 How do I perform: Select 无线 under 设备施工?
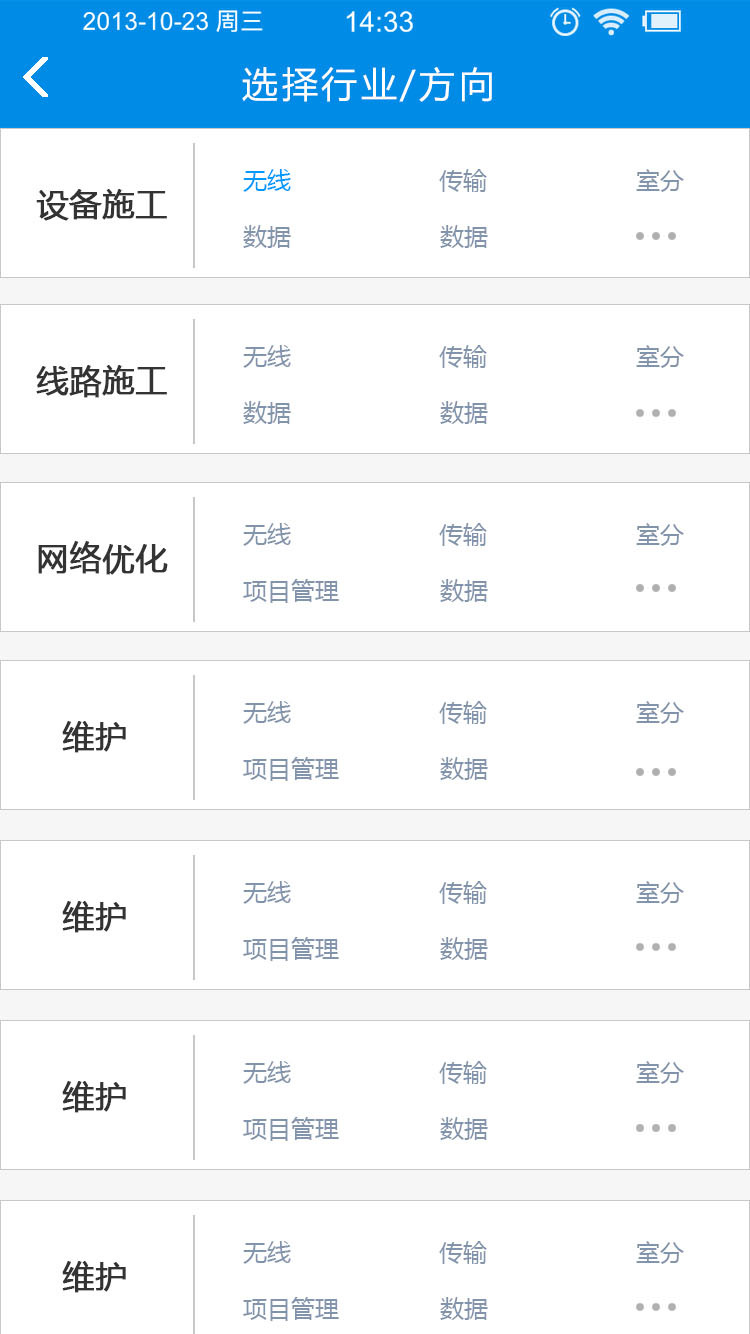[x=266, y=181]
